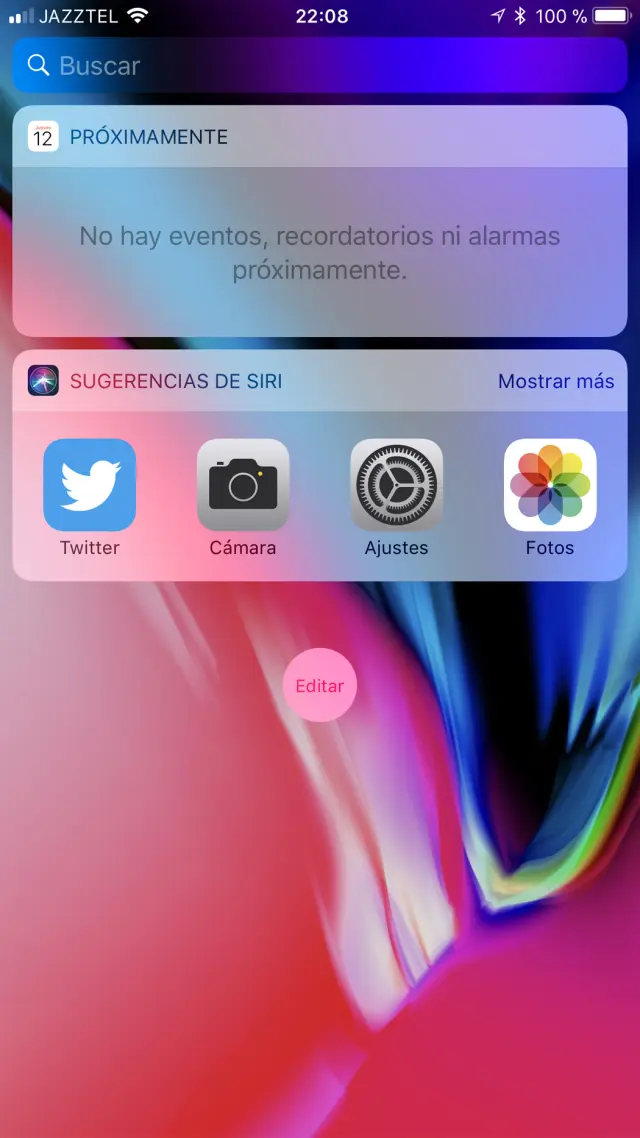Expand Siri suggestions with Mostrar más
The height and width of the screenshot is (1138, 640).
[x=556, y=381]
